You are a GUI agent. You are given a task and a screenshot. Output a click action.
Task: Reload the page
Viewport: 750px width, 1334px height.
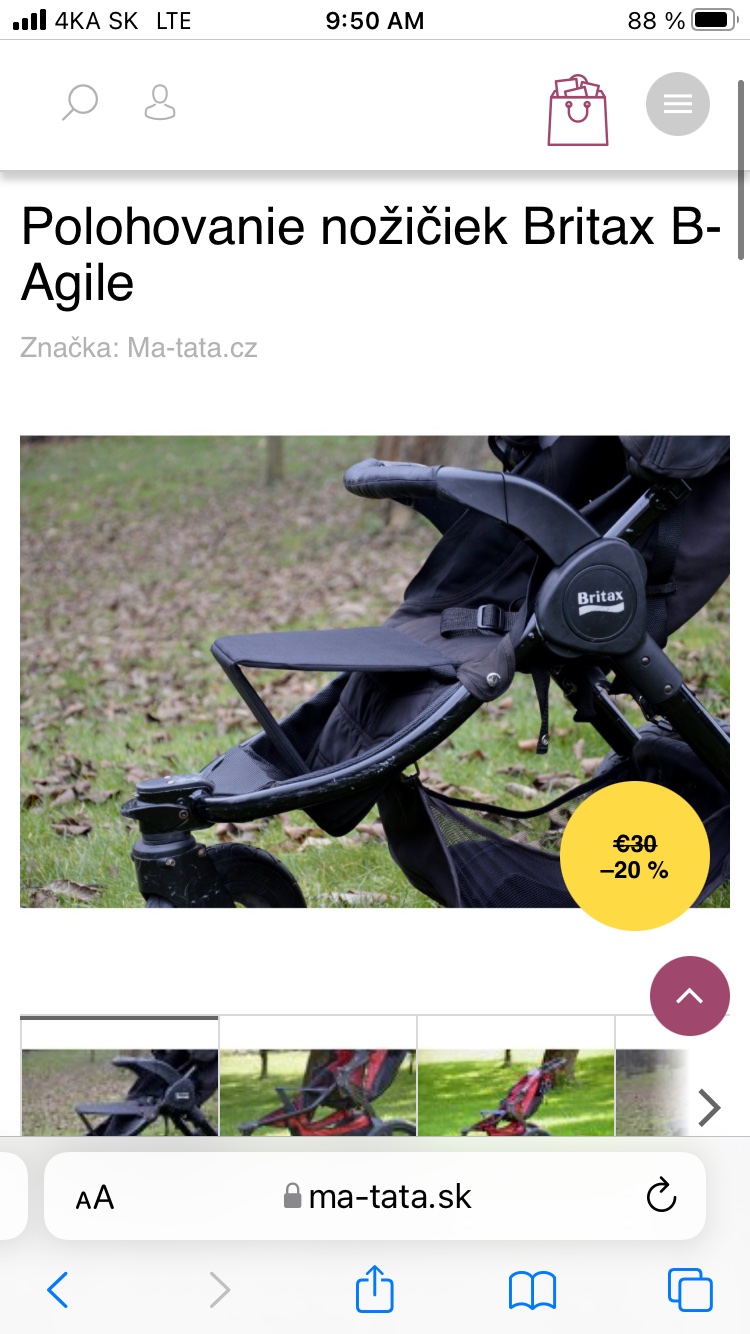point(661,1196)
